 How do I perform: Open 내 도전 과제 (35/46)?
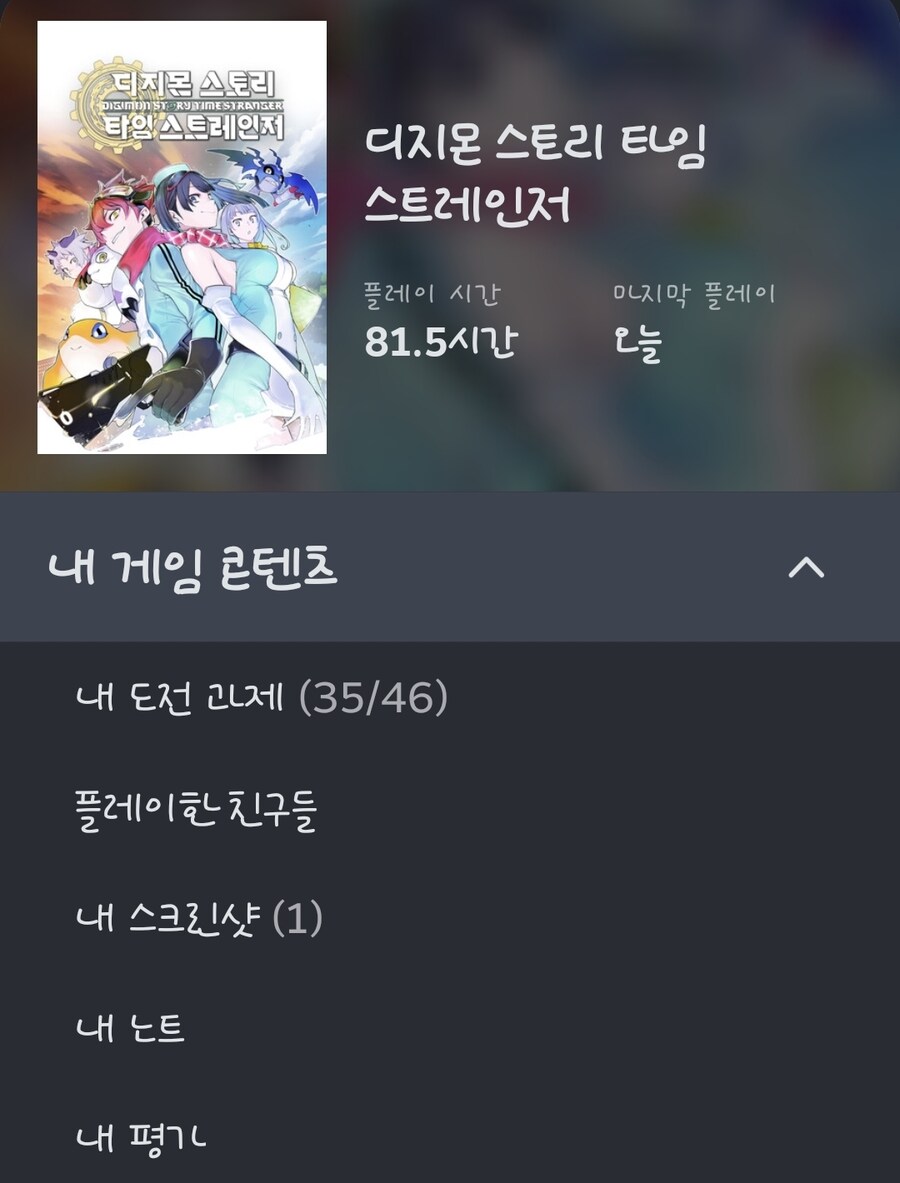click(262, 698)
